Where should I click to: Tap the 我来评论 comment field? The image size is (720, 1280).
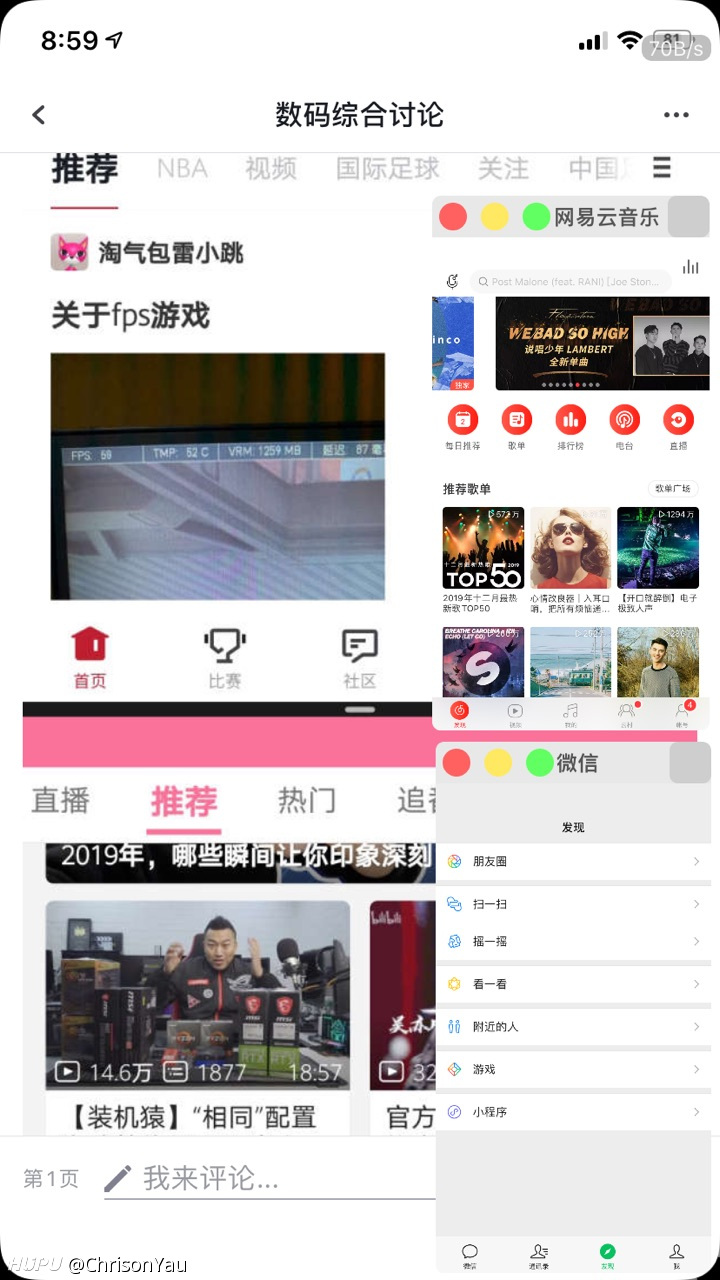coord(270,1178)
